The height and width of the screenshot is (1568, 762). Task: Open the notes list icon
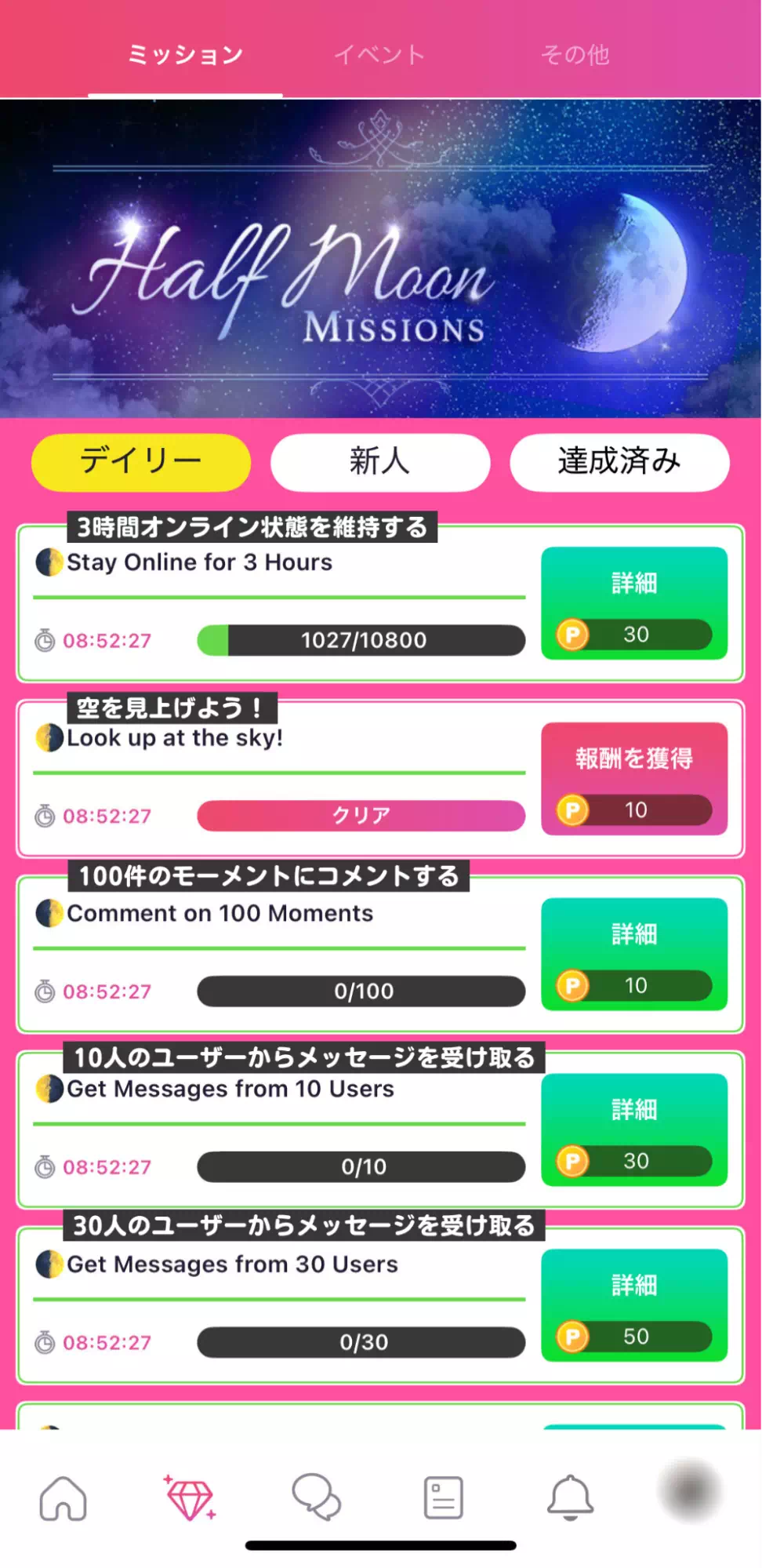(443, 1497)
